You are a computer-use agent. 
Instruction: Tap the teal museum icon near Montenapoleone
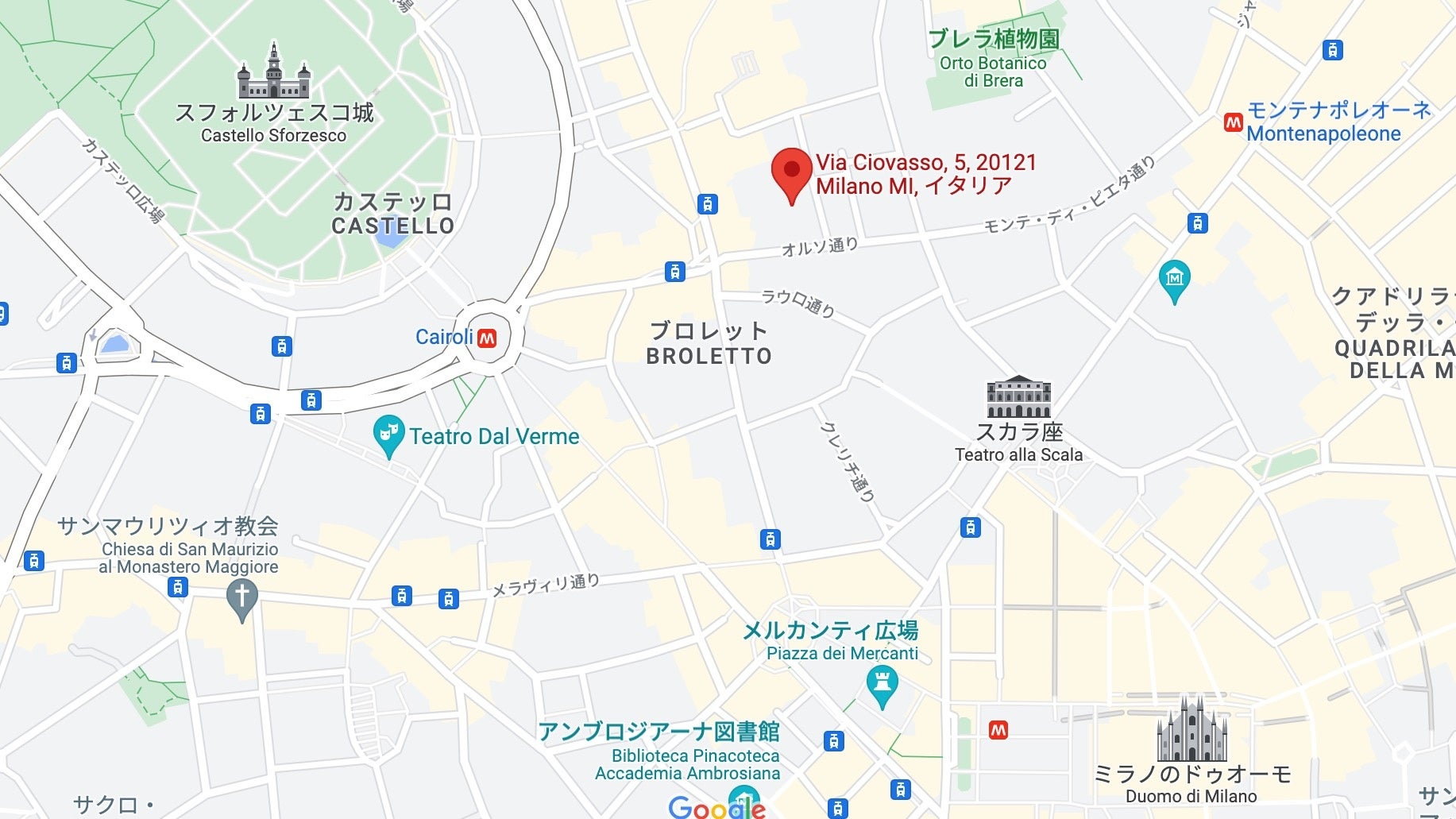[x=1175, y=282]
